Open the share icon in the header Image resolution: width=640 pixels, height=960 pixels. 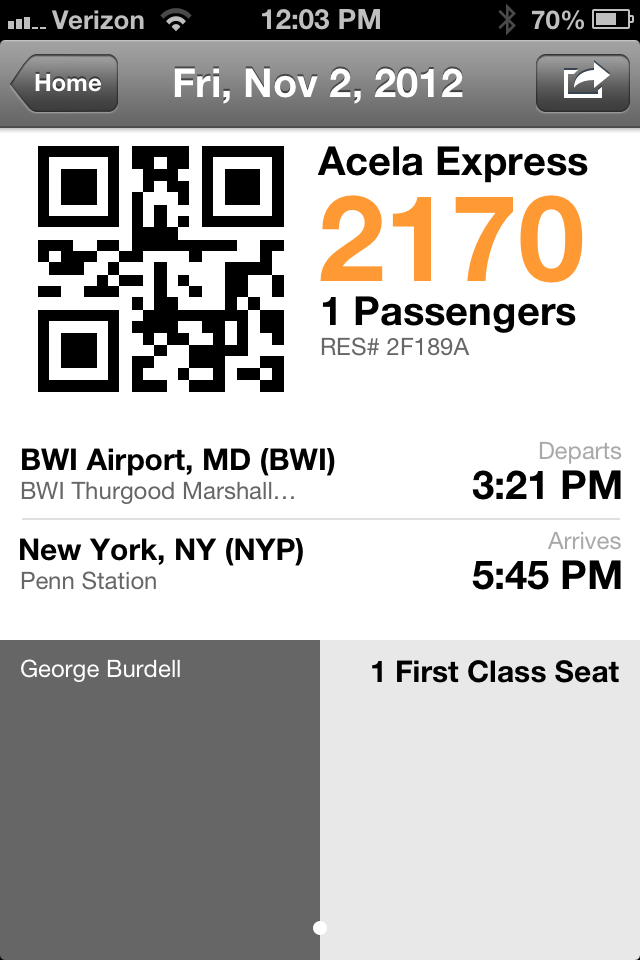[x=585, y=83]
